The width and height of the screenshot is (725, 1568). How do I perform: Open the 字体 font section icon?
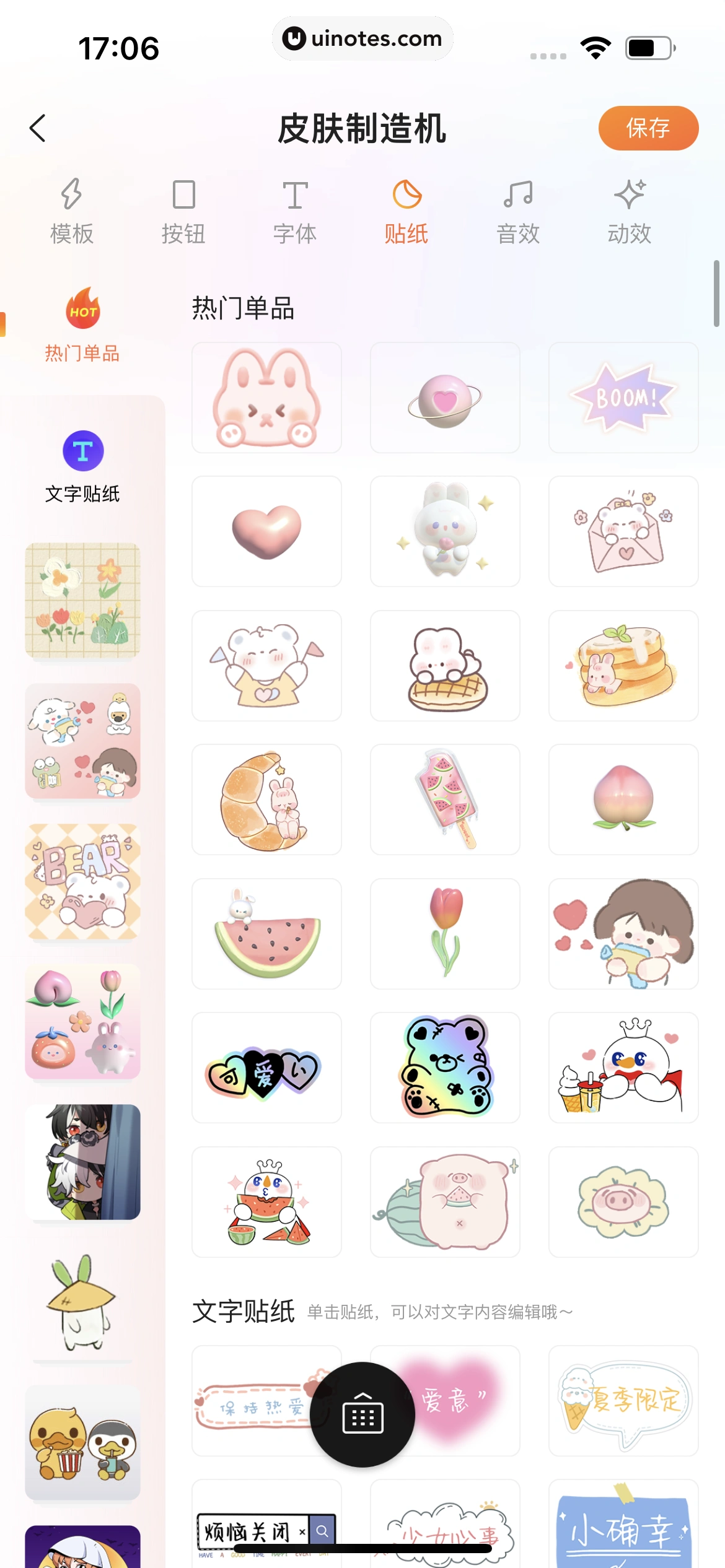click(x=295, y=211)
